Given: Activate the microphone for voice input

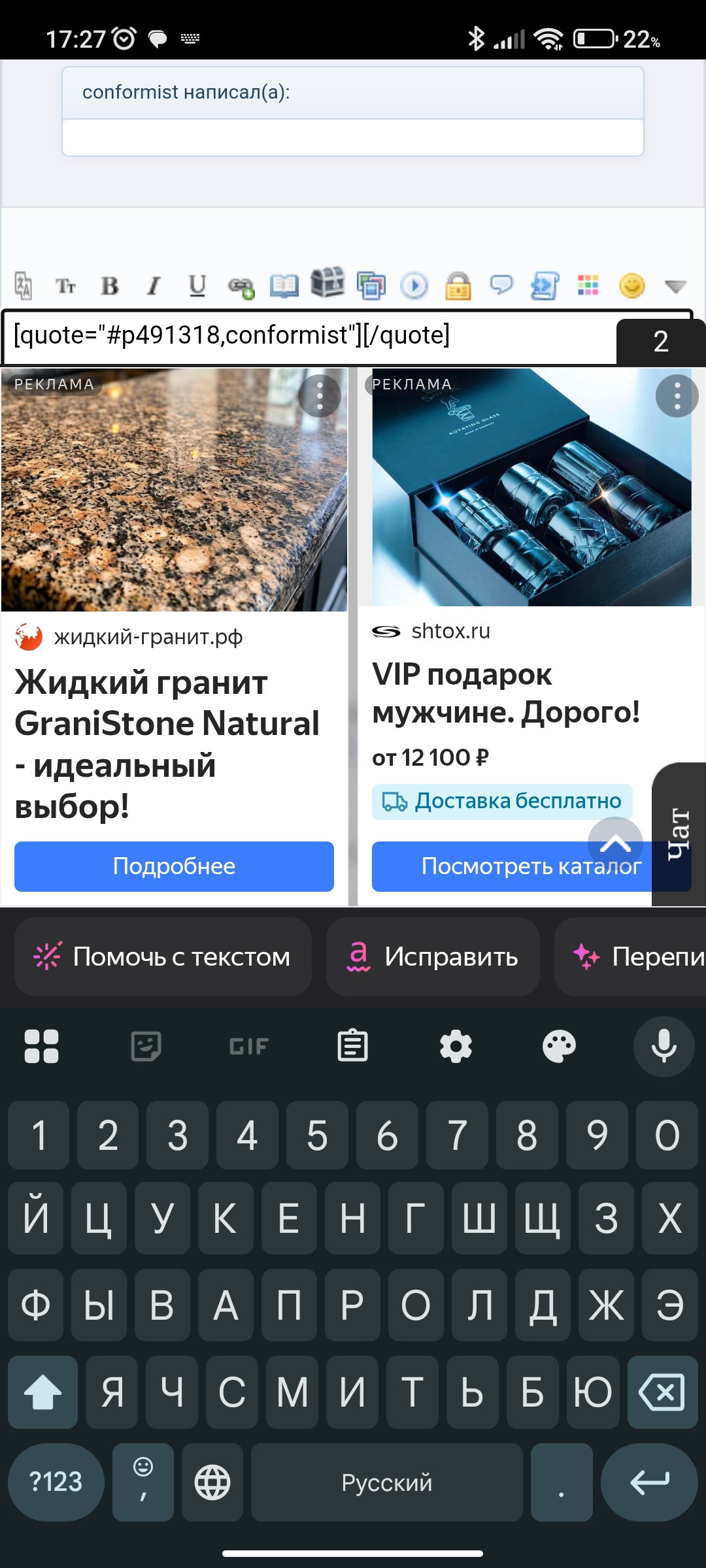Looking at the screenshot, I should 664,1046.
